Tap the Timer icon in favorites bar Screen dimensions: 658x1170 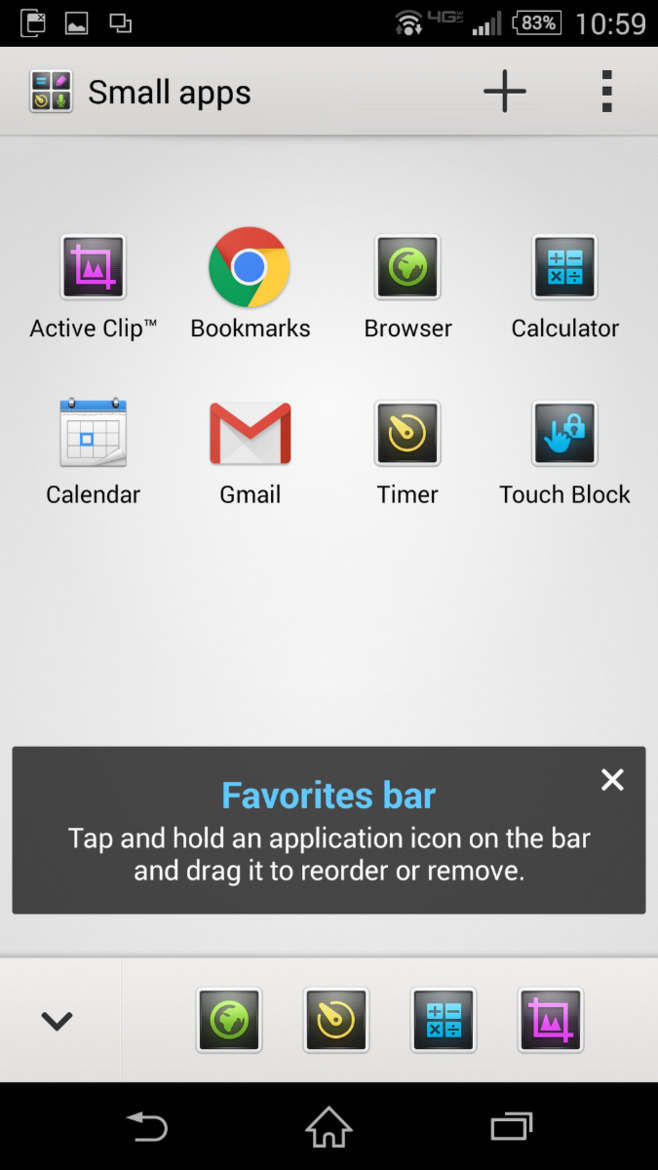click(336, 1020)
